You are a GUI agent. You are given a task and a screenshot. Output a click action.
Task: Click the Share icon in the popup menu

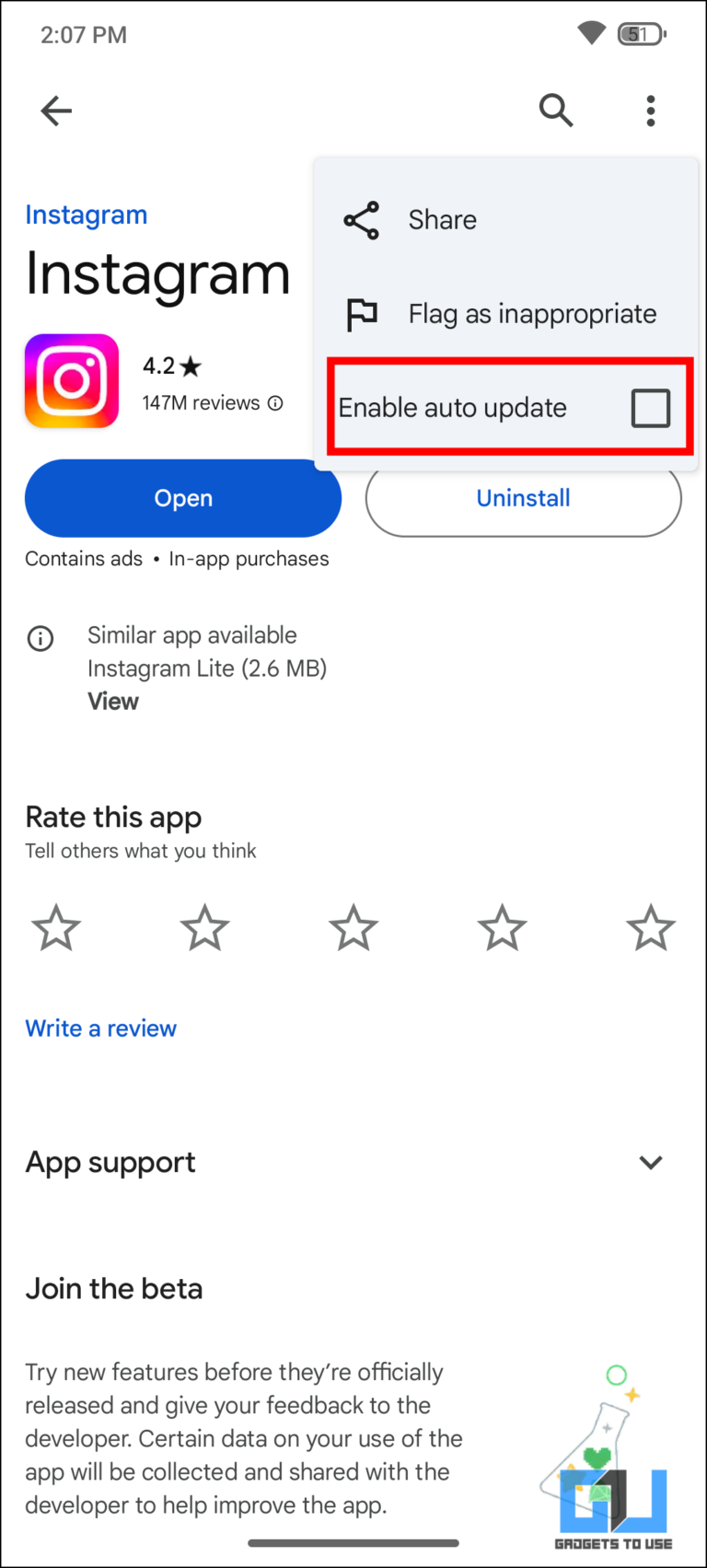coord(362,220)
